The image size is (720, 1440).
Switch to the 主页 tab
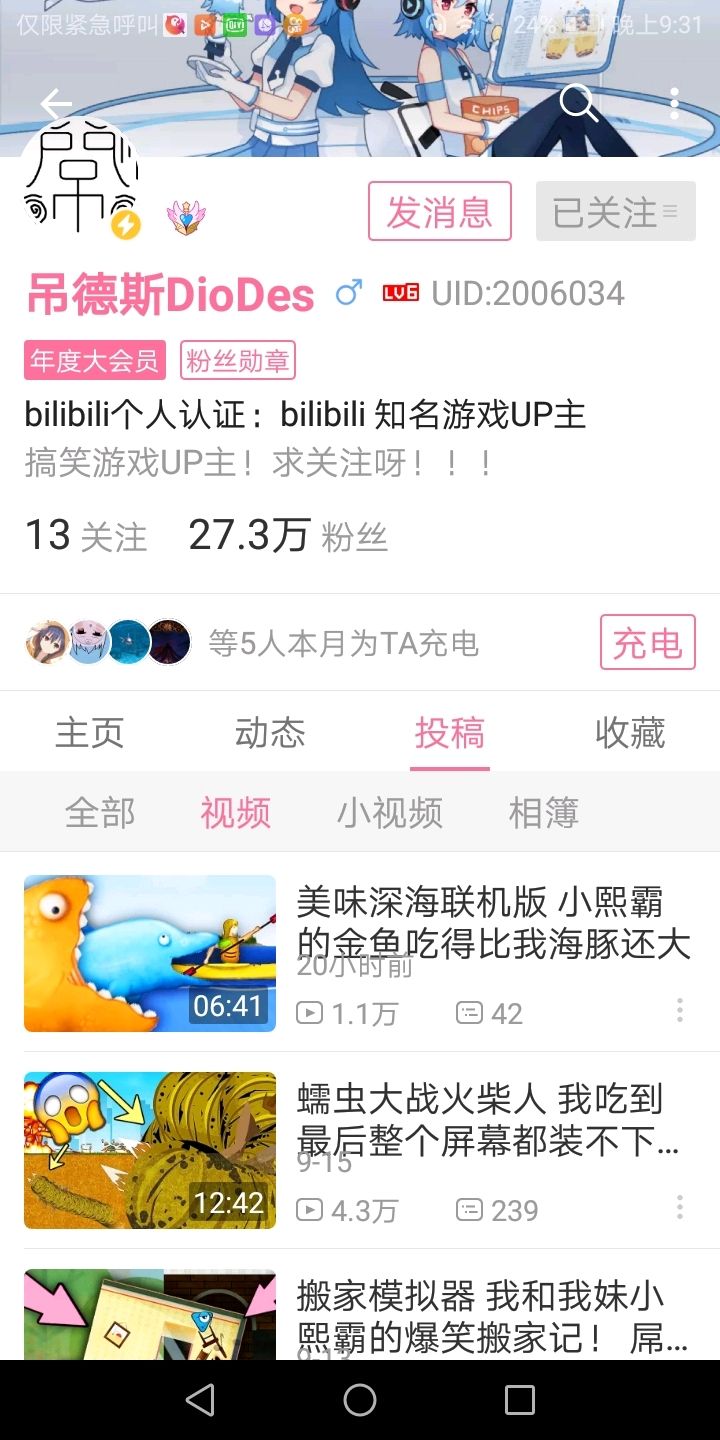[x=90, y=732]
